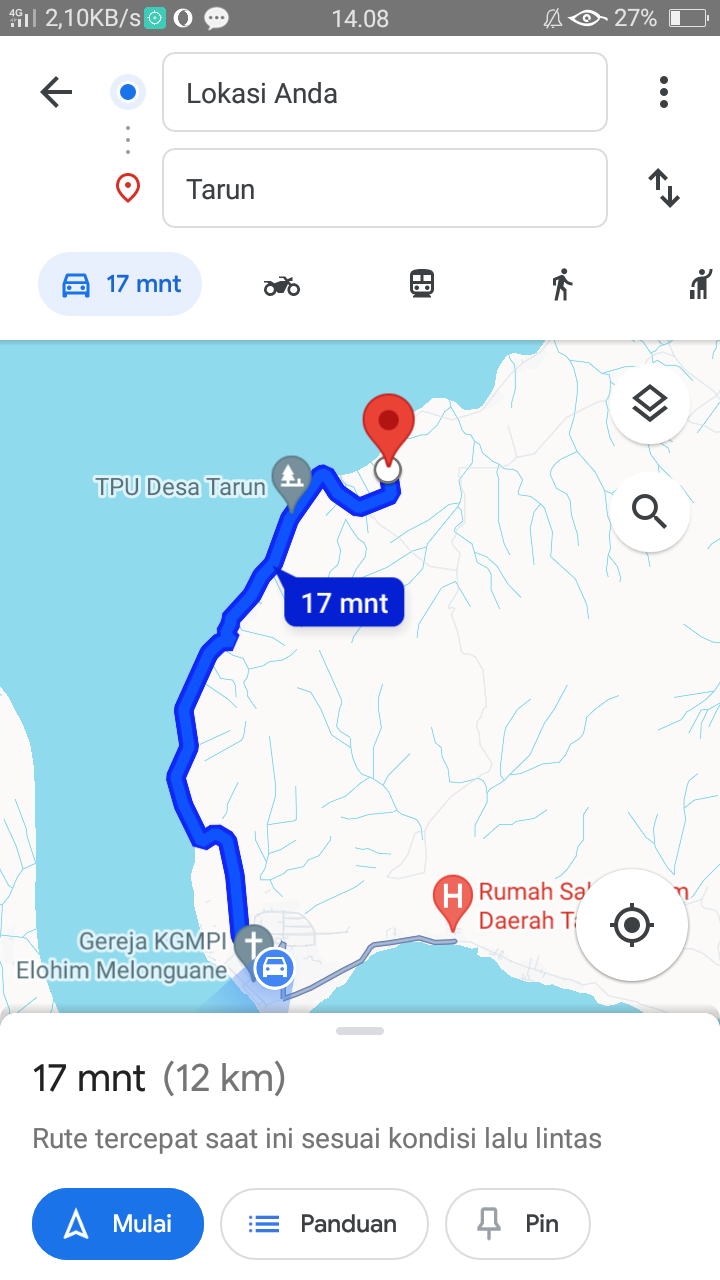The height and width of the screenshot is (1280, 720).
Task: Search along the route with magnifier
Action: (650, 512)
